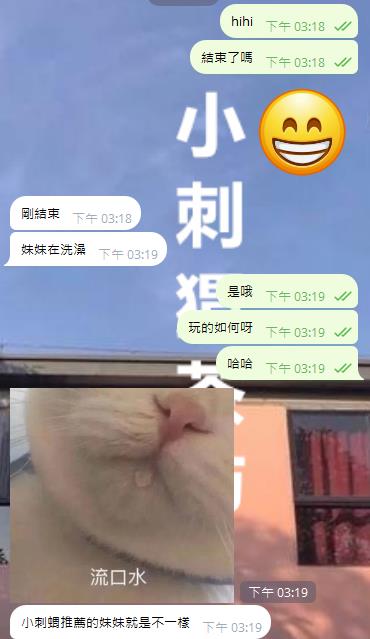370x639 pixels.
Task: Open the drooling cat image message
Action: pos(122,495)
